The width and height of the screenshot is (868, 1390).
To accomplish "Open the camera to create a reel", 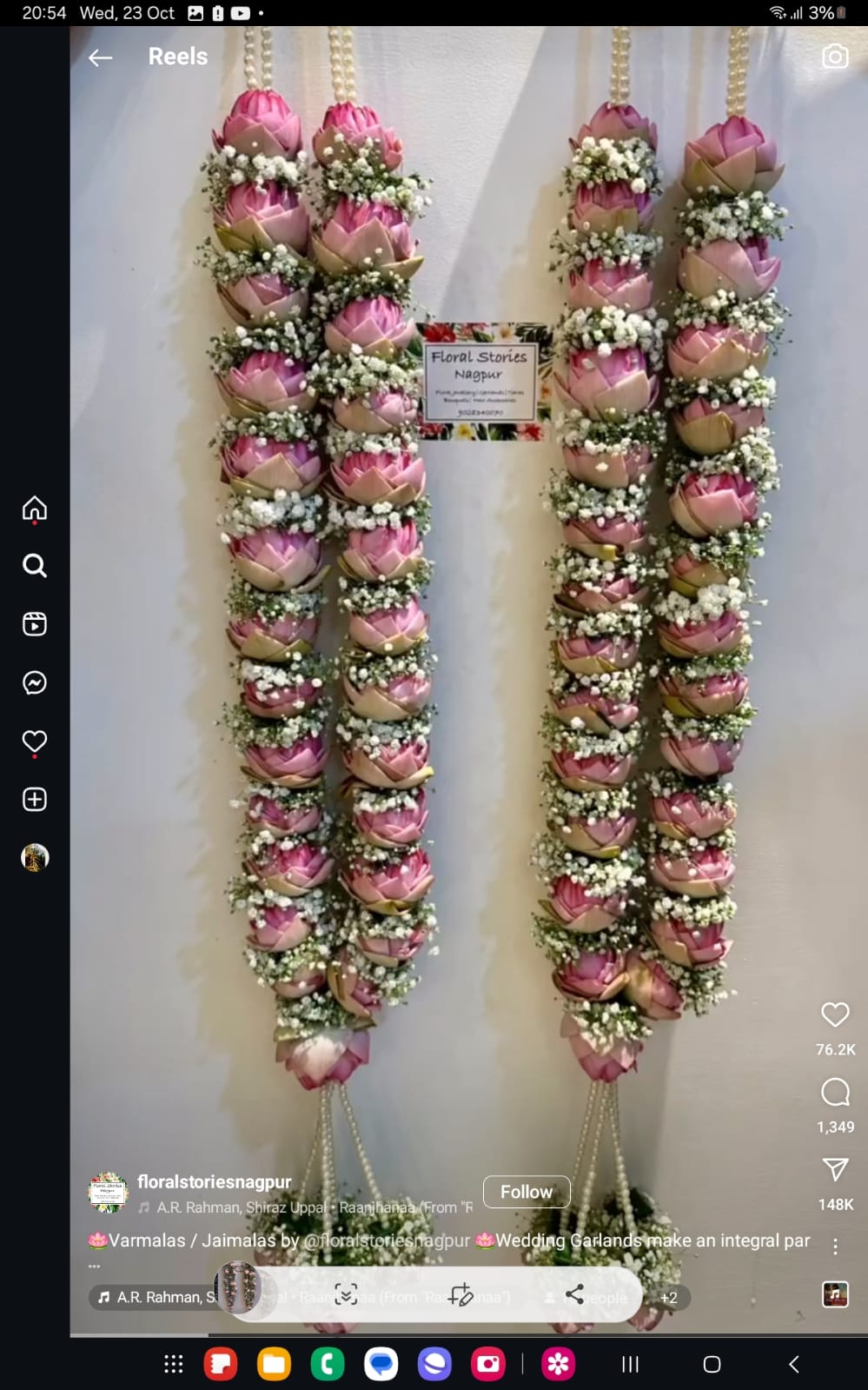I will (834, 57).
